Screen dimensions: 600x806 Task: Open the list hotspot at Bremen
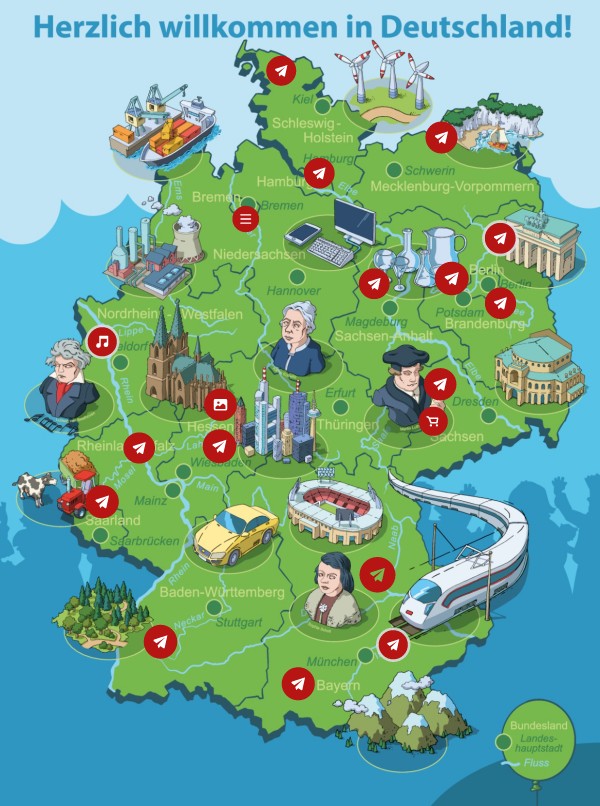(245, 218)
